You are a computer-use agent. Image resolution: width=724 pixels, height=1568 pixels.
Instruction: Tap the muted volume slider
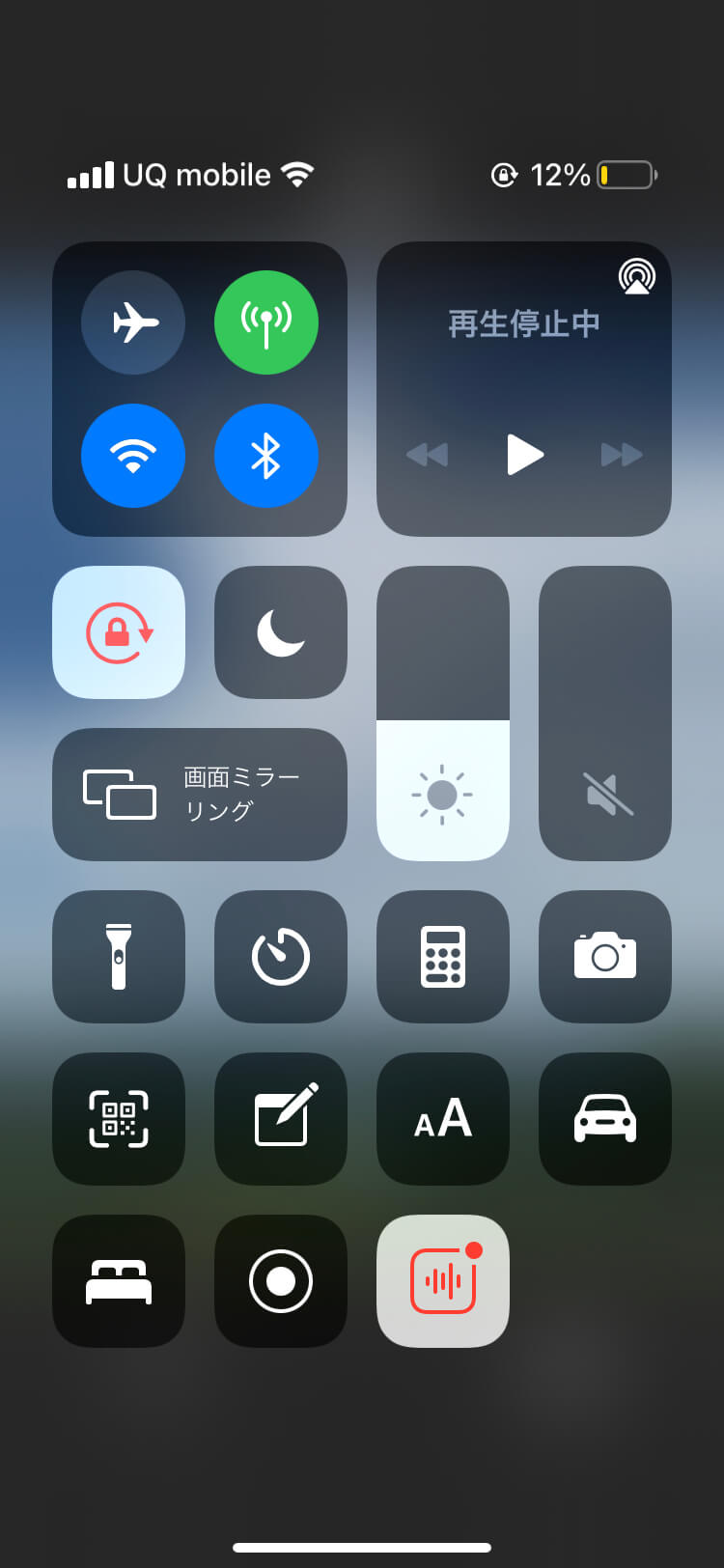pos(605,714)
